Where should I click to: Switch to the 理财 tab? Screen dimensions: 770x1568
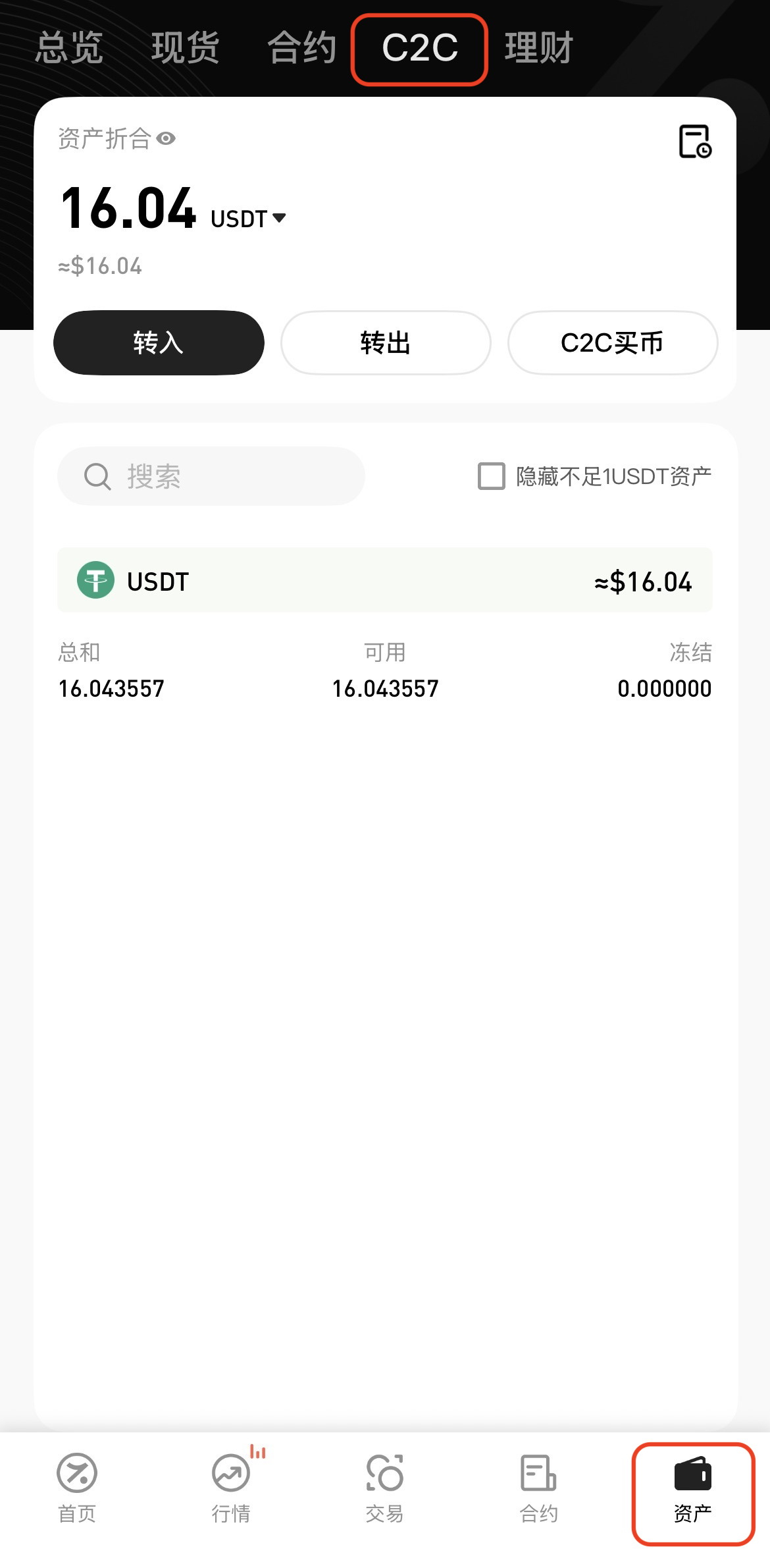tap(539, 48)
